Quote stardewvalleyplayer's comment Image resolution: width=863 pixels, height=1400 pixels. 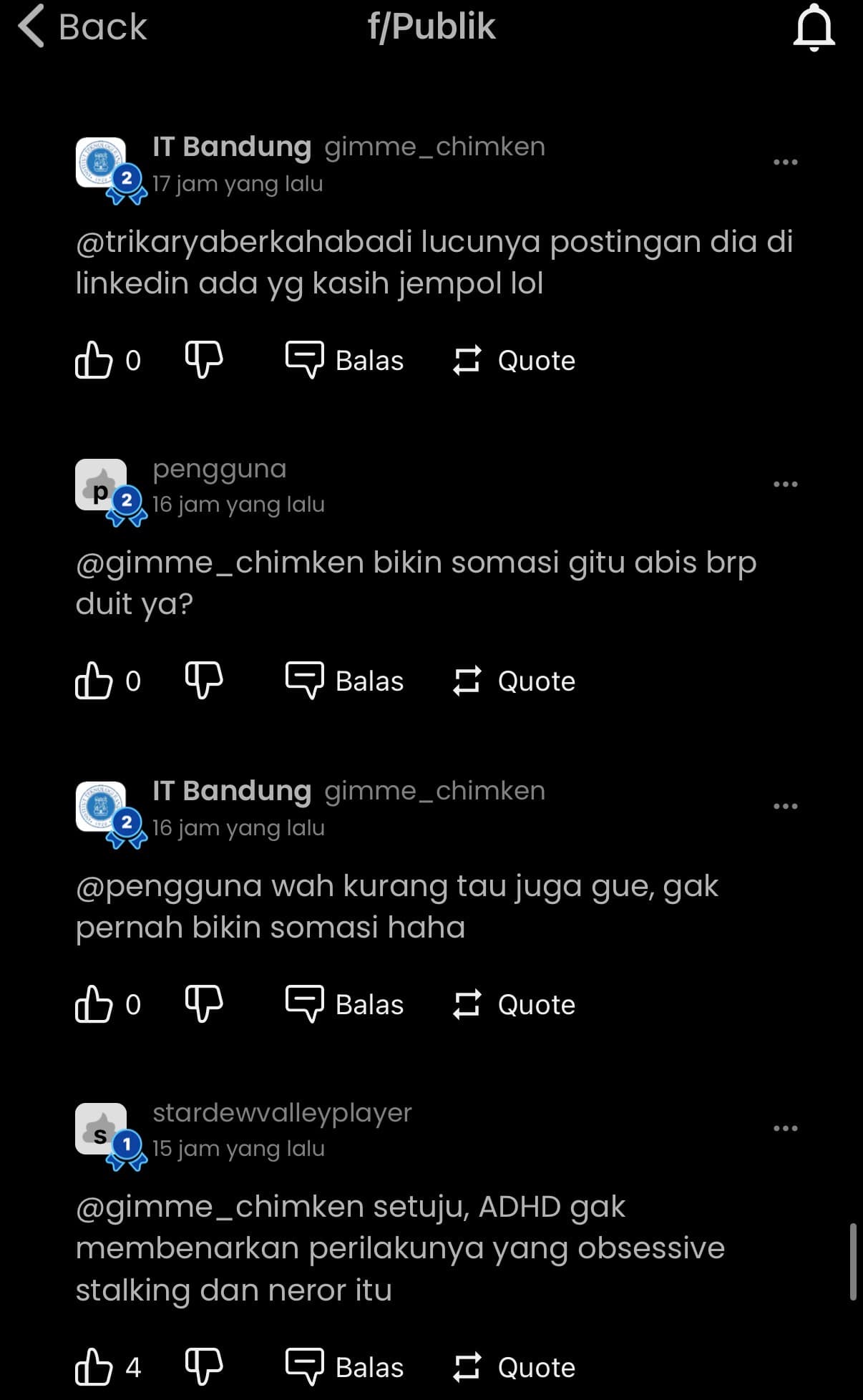point(514,1367)
